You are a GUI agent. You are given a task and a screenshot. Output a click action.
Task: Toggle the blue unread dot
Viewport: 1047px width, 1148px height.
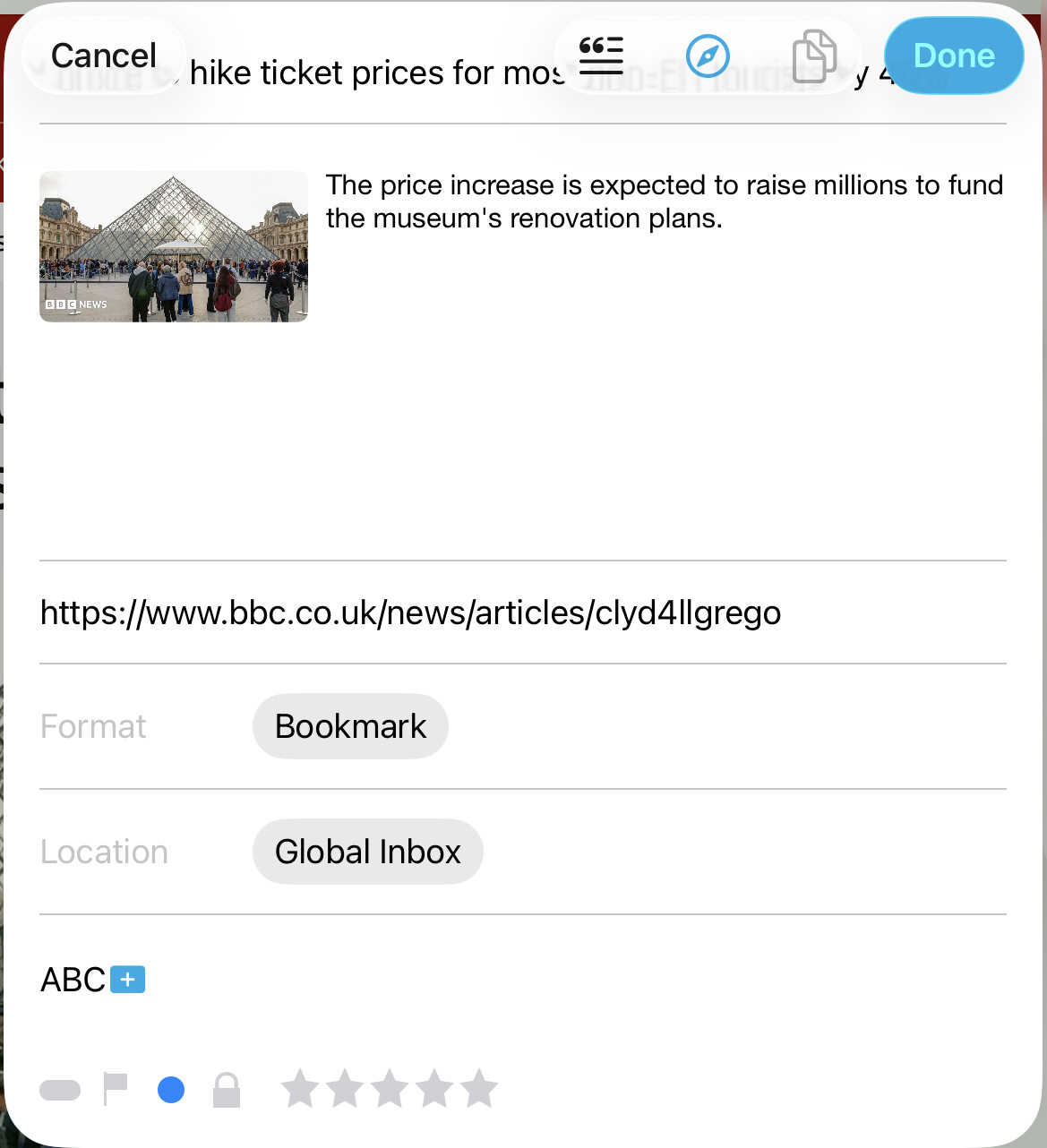[x=171, y=1090]
